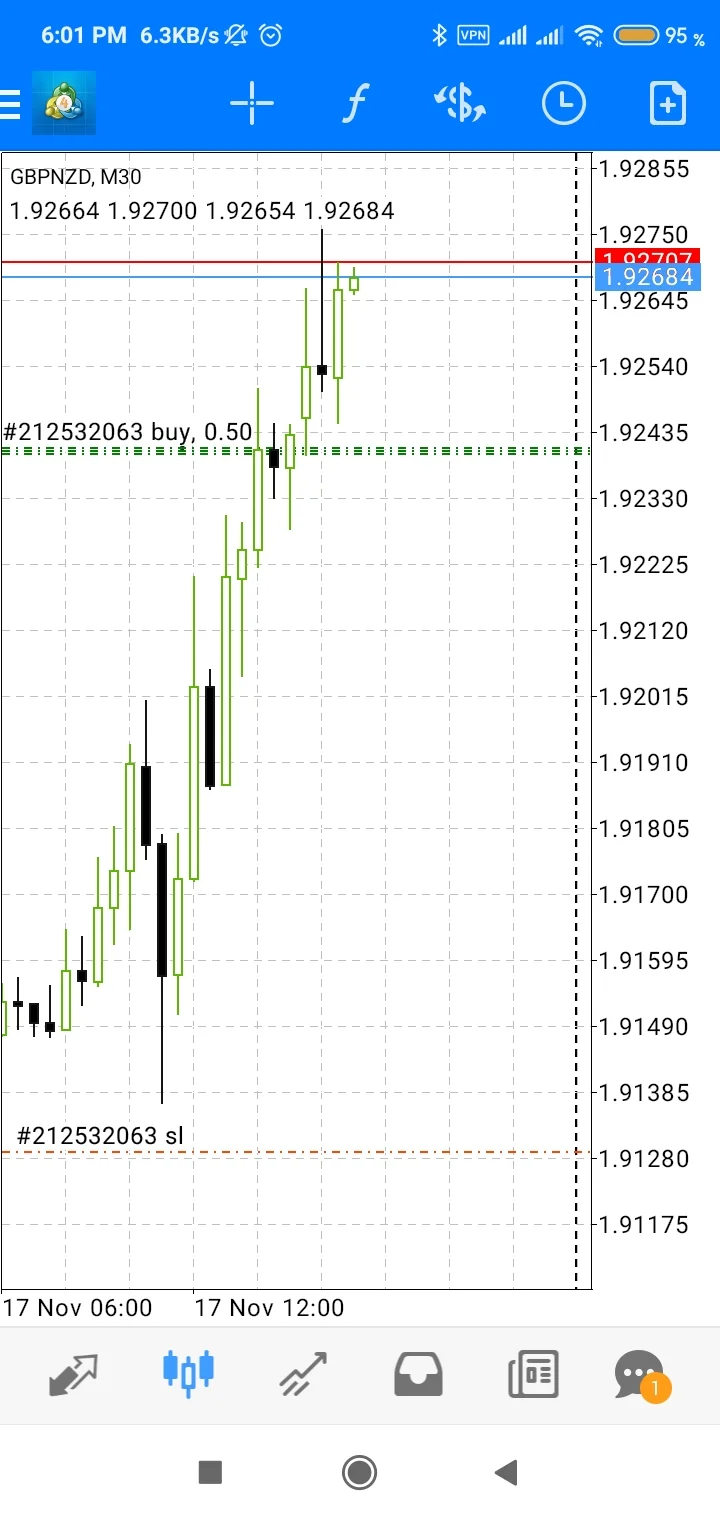Open the side menu drawer
The width and height of the screenshot is (720, 1520).
click(x=12, y=104)
